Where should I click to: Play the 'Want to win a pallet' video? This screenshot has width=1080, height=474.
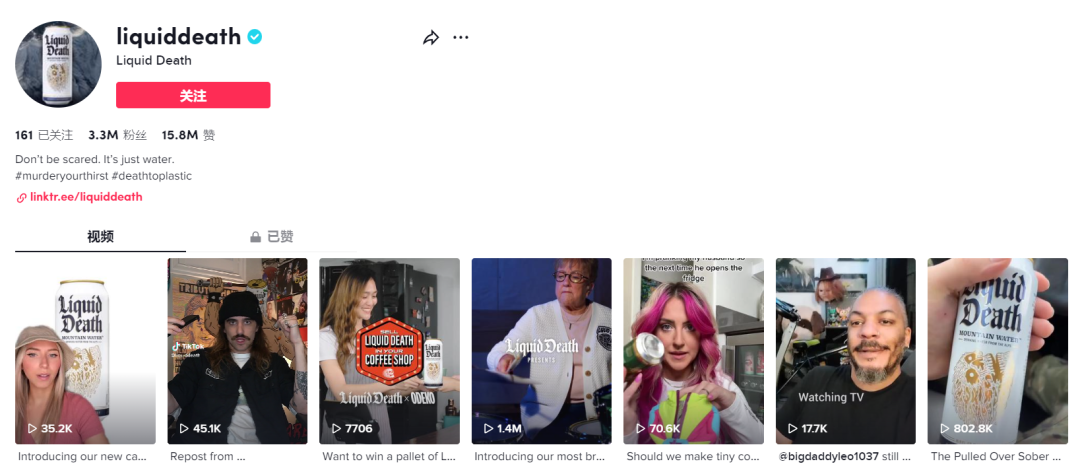click(x=389, y=350)
